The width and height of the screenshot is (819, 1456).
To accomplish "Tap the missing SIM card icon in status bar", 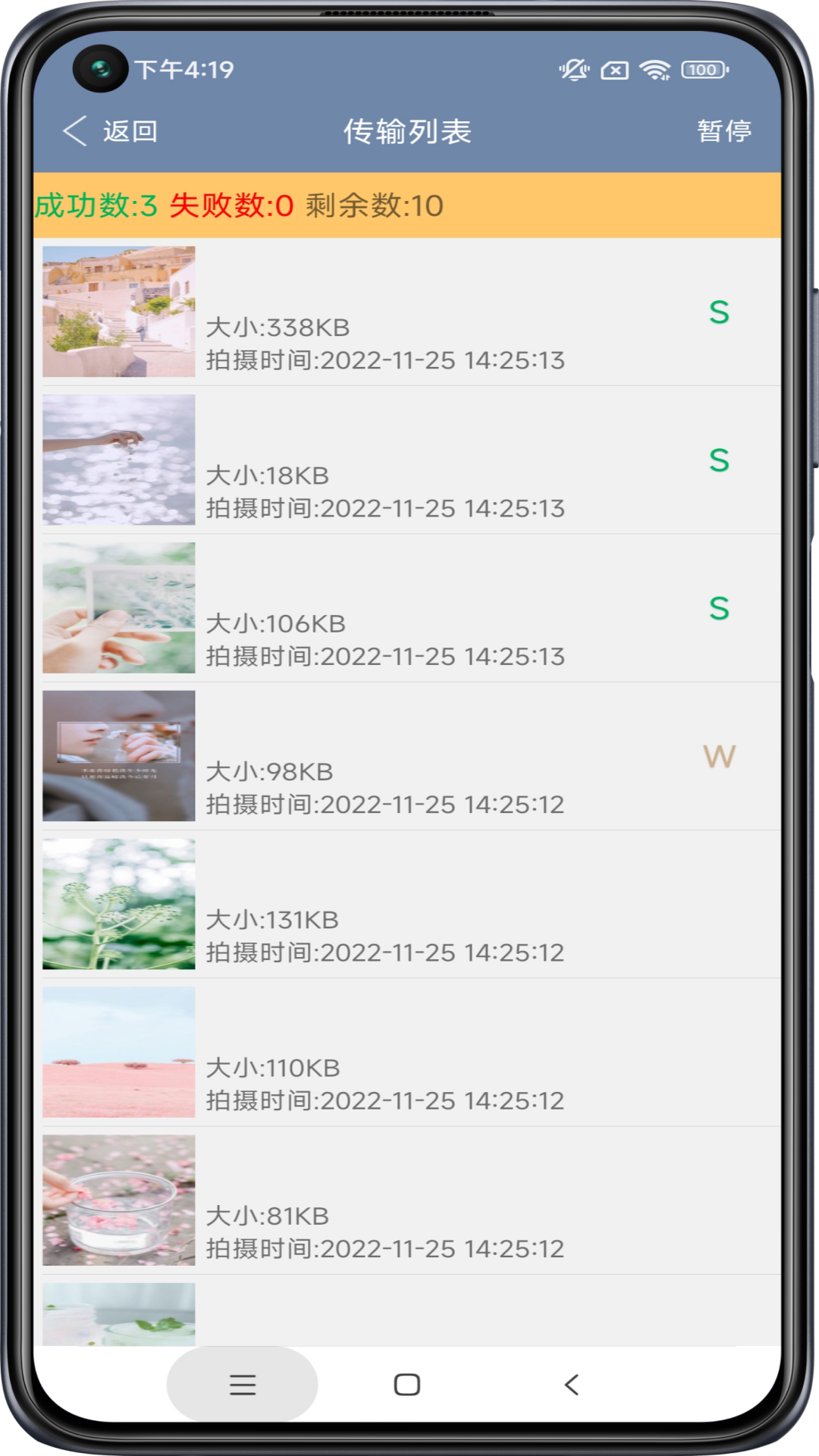I will [613, 69].
